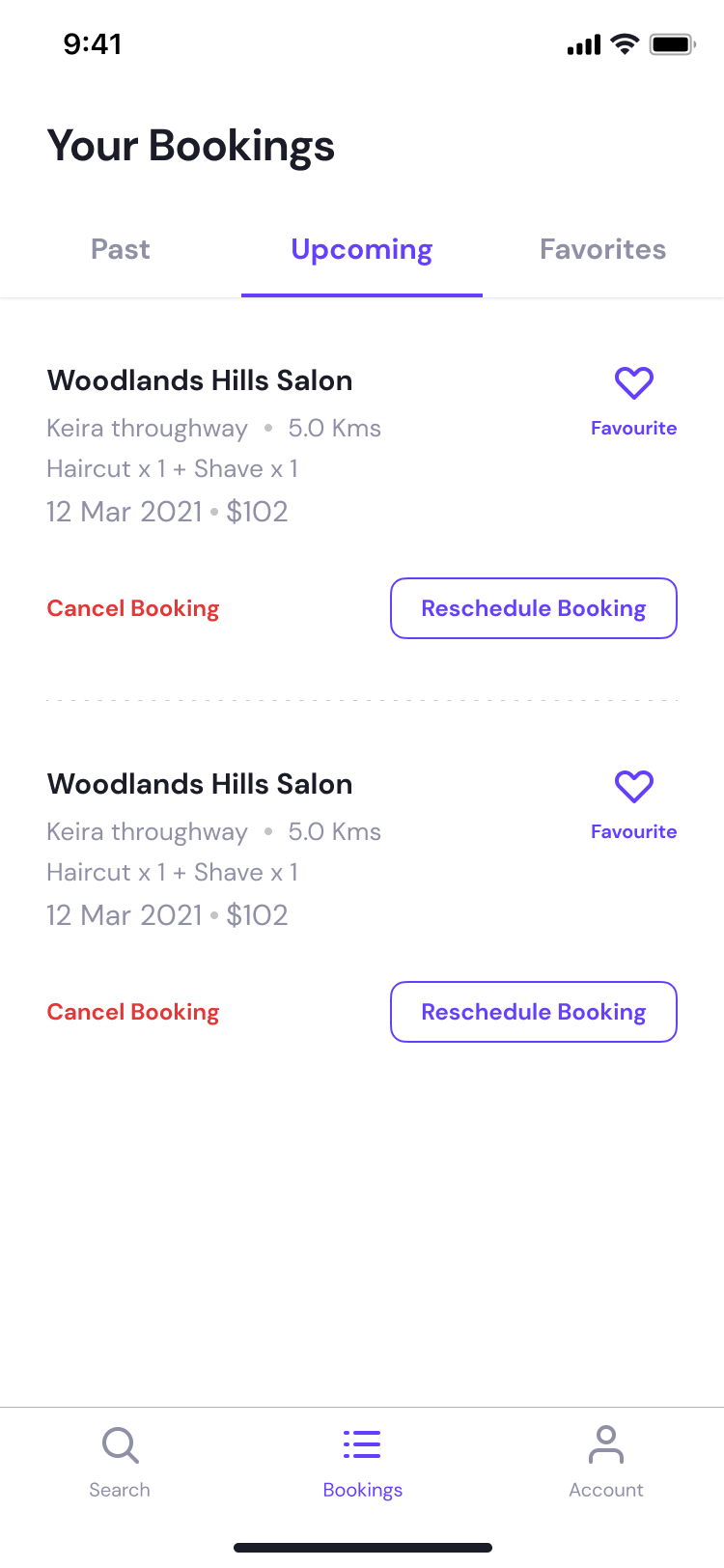
Task: Open Bookings in bottom navigation
Action: 362,1462
